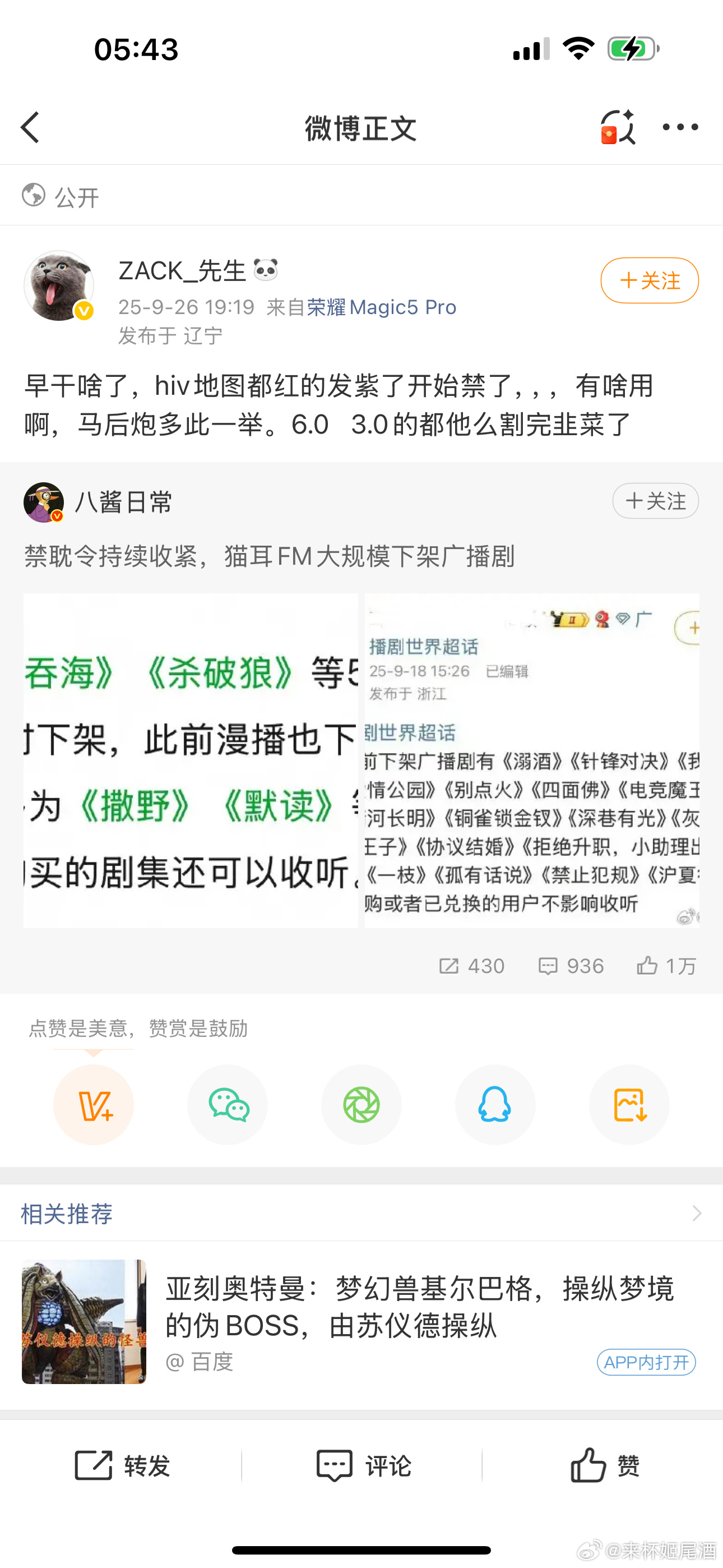The image size is (723, 1568).
Task: Save the post as an image
Action: pos(629,1105)
